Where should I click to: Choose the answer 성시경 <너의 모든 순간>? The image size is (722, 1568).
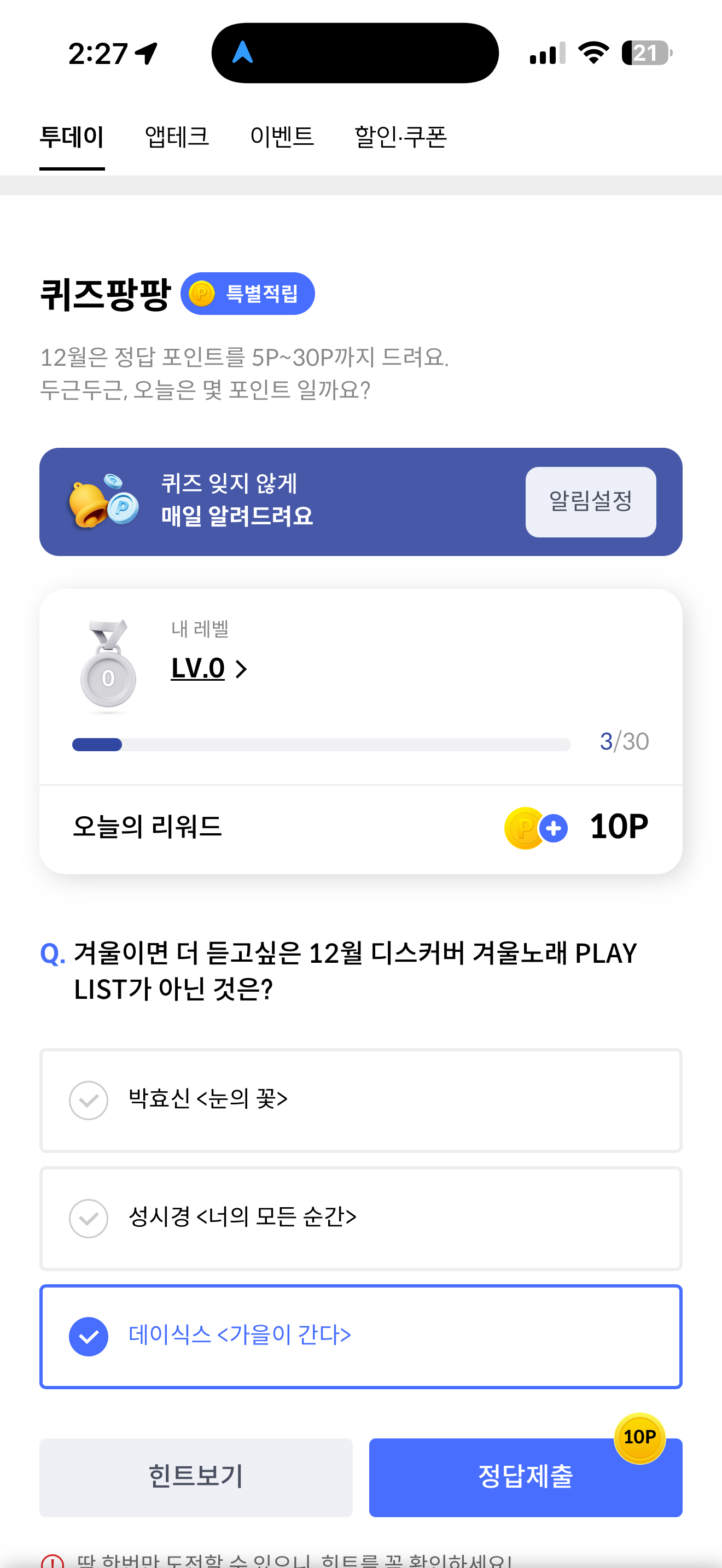pos(361,1218)
